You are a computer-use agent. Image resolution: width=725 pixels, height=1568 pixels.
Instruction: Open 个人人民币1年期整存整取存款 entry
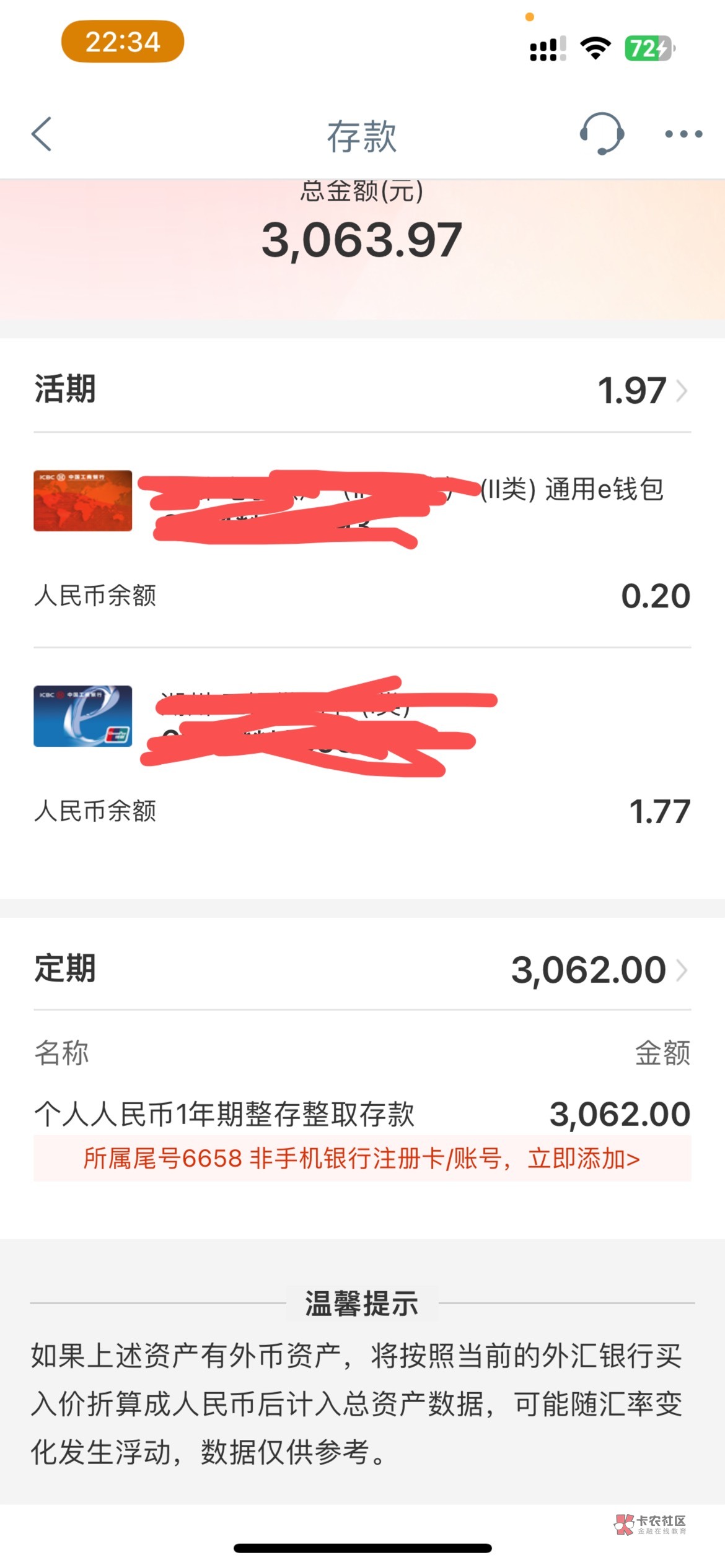pos(362,1114)
